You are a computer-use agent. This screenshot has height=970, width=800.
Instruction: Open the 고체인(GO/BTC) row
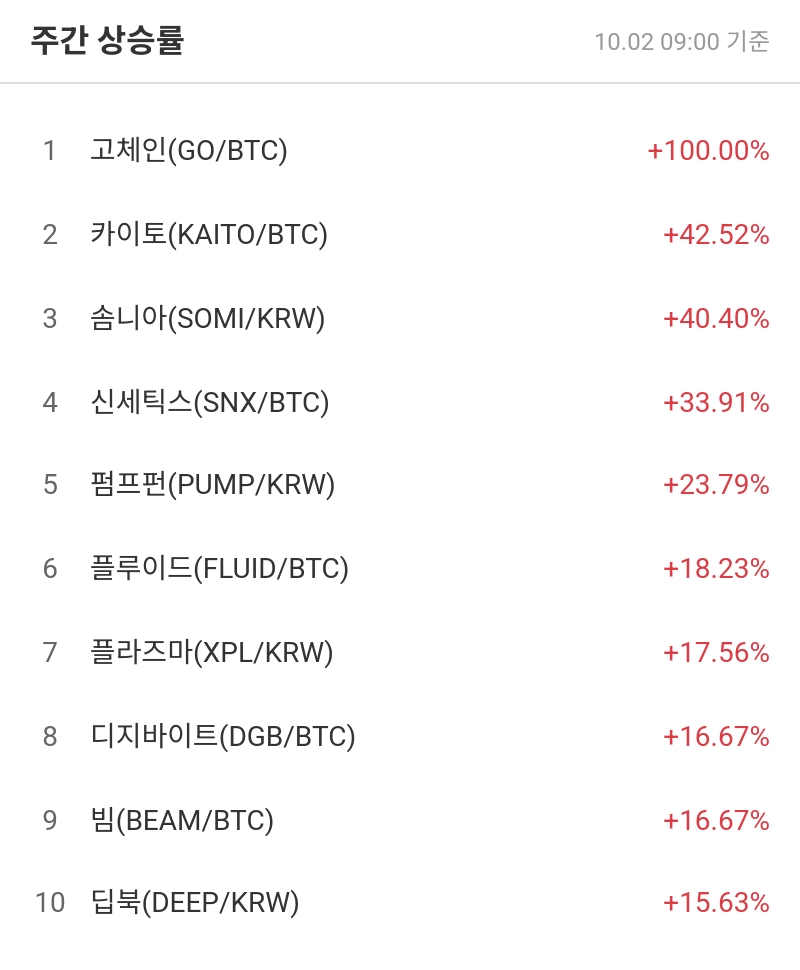coord(189,151)
